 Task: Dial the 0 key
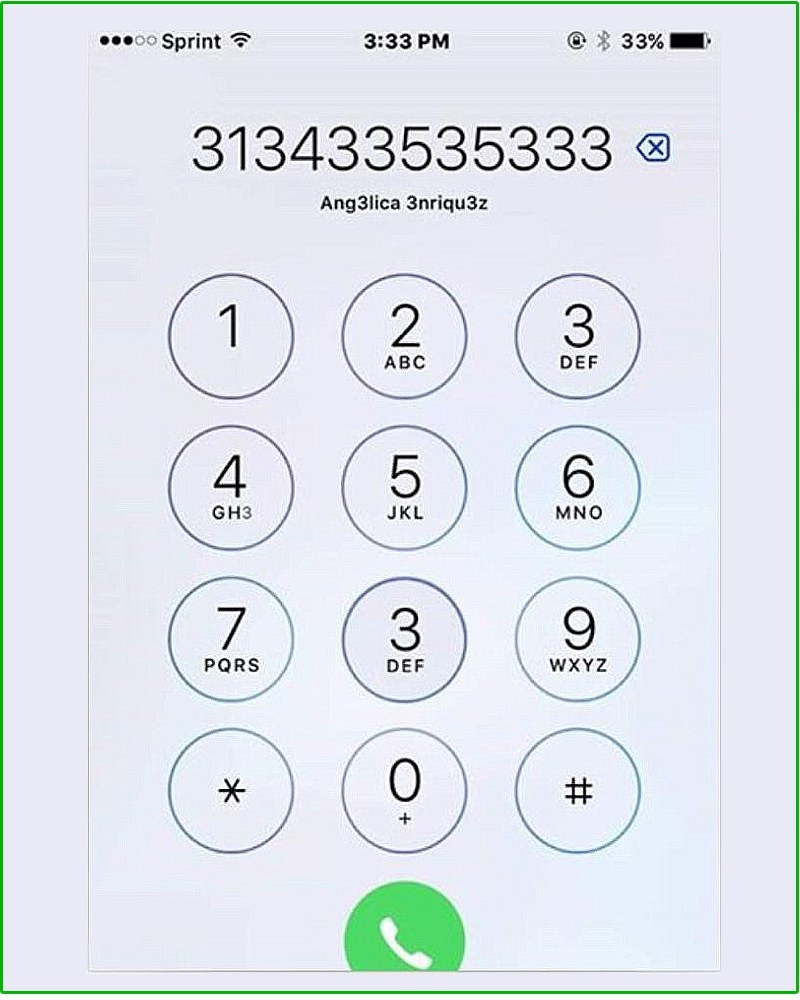tap(404, 791)
